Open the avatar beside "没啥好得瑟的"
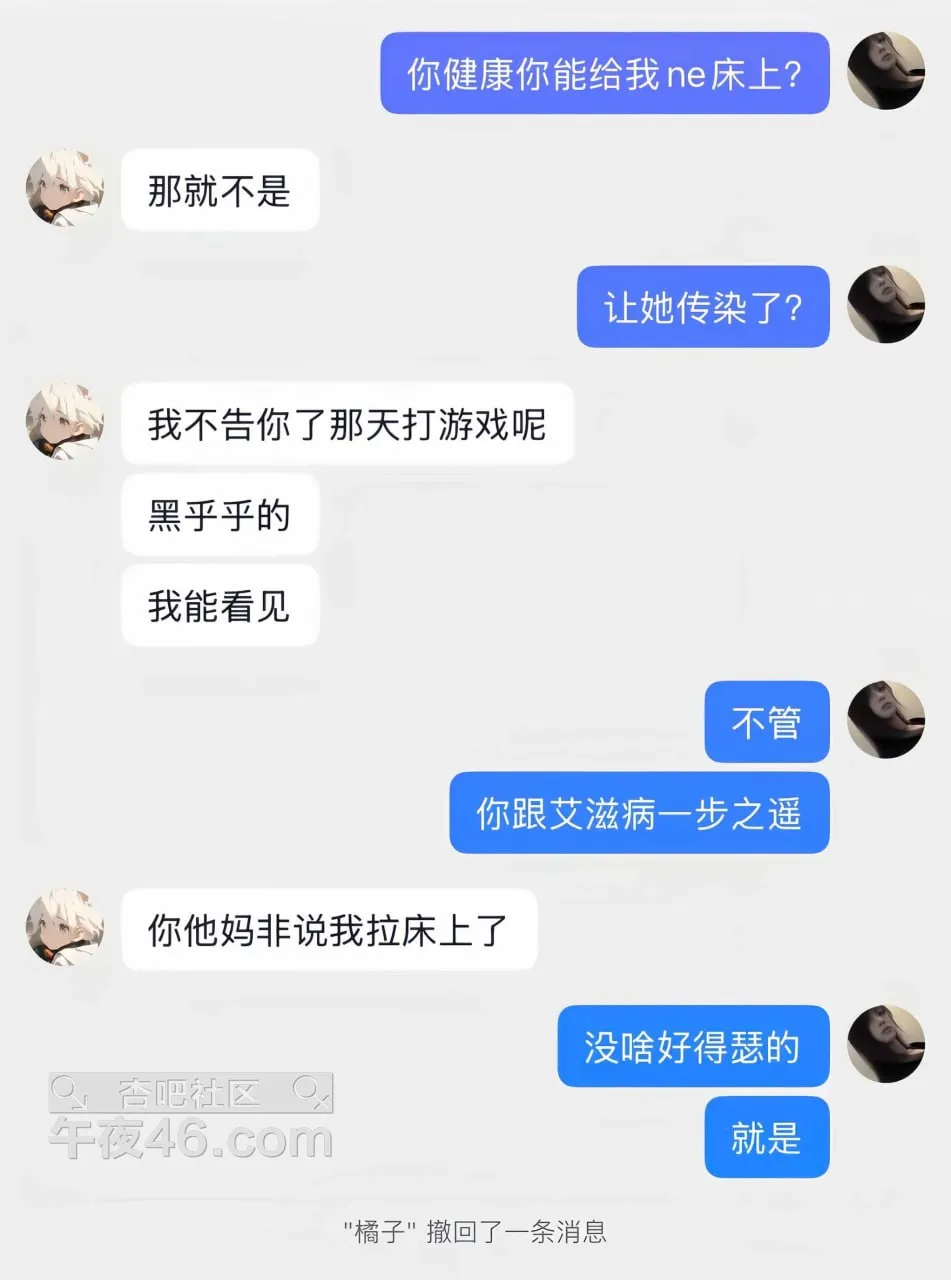Screen dimensions: 951x1280 click(885, 1044)
